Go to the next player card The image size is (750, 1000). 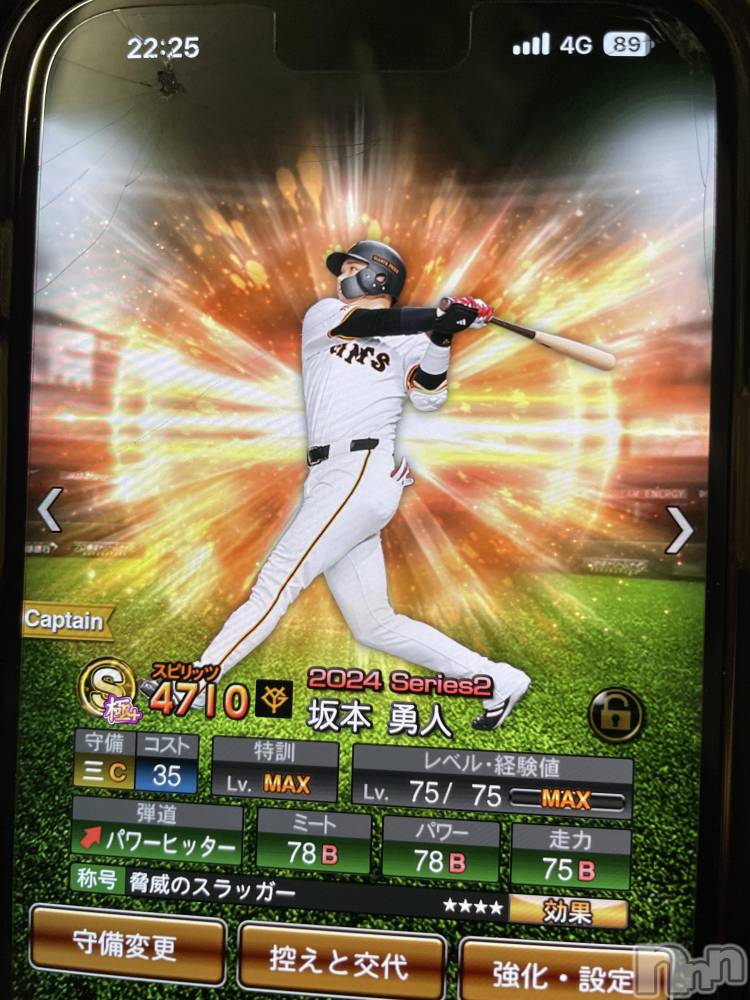[x=679, y=530]
